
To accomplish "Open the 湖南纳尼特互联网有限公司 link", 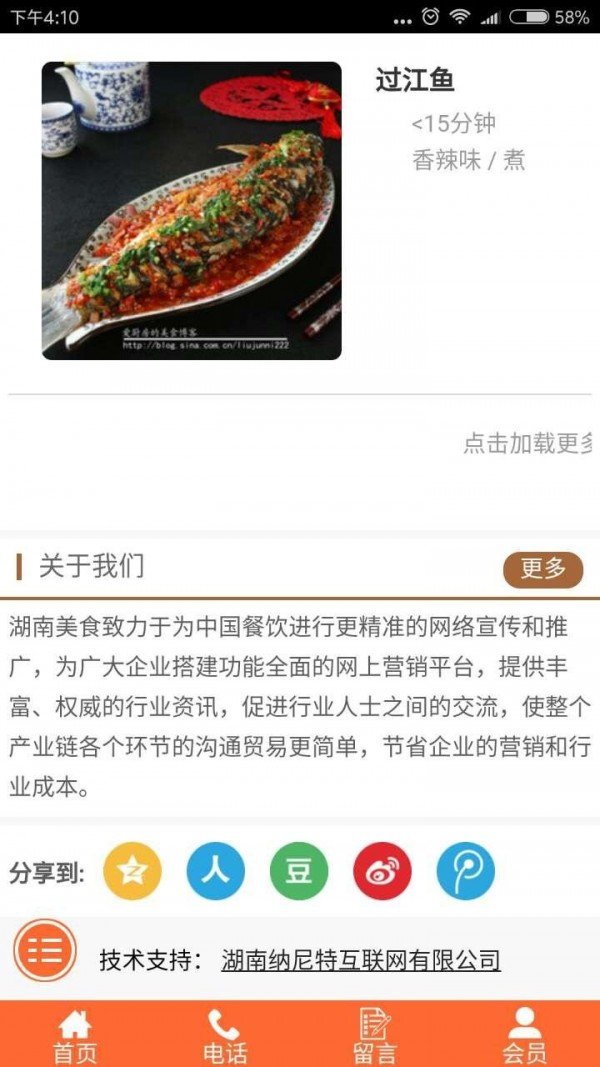I will click(360, 961).
